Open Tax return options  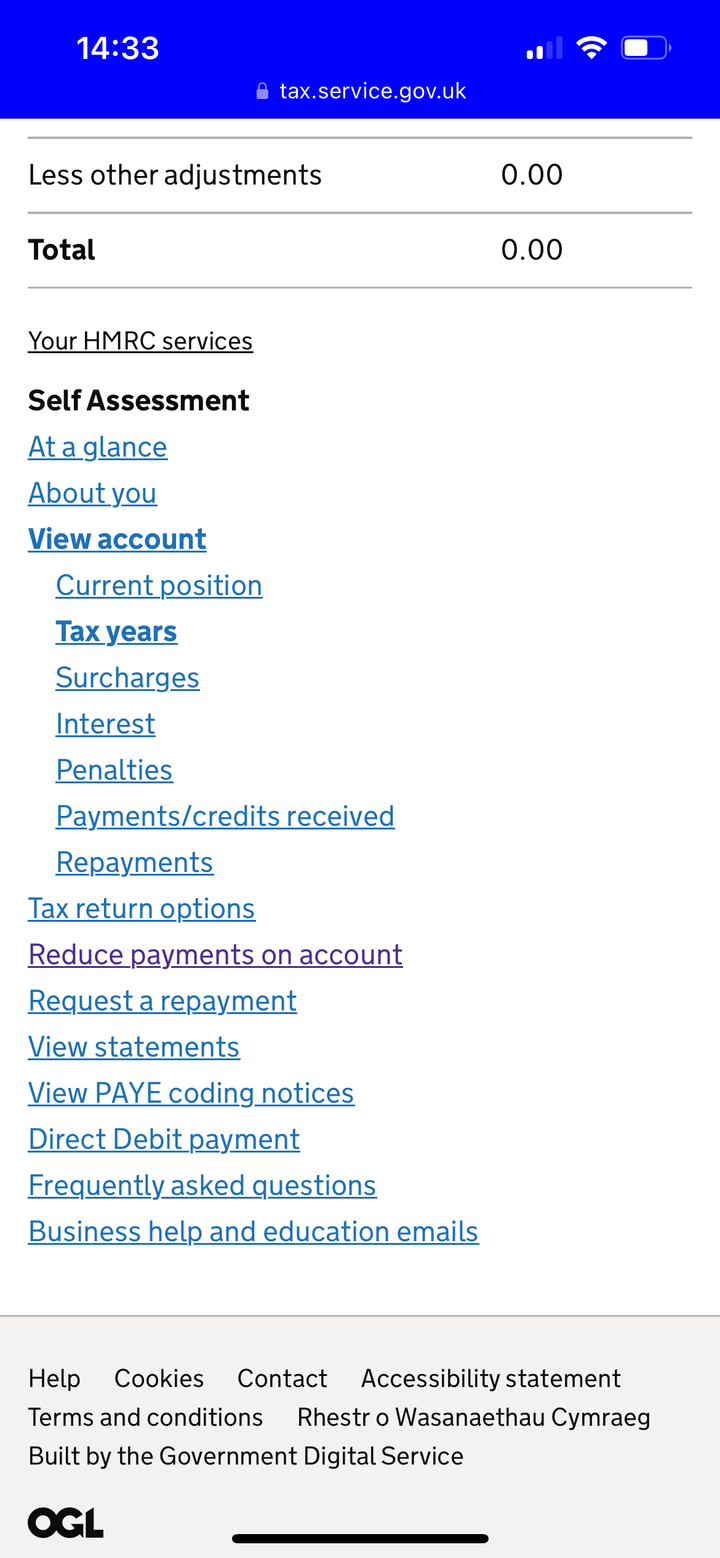[141, 908]
